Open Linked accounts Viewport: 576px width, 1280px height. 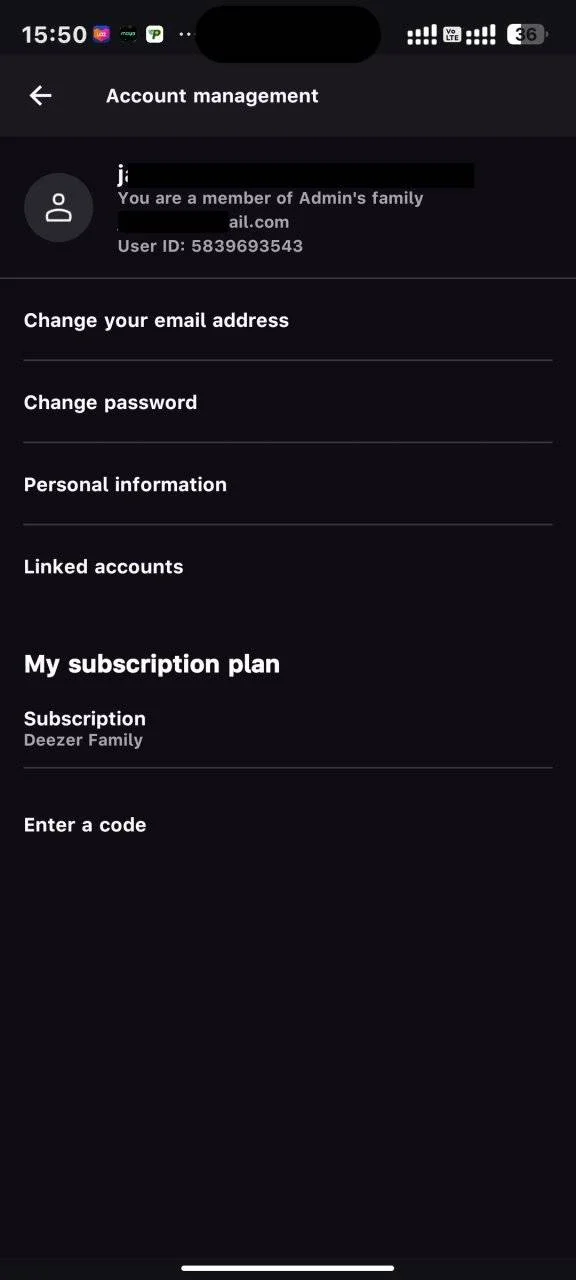coord(288,566)
